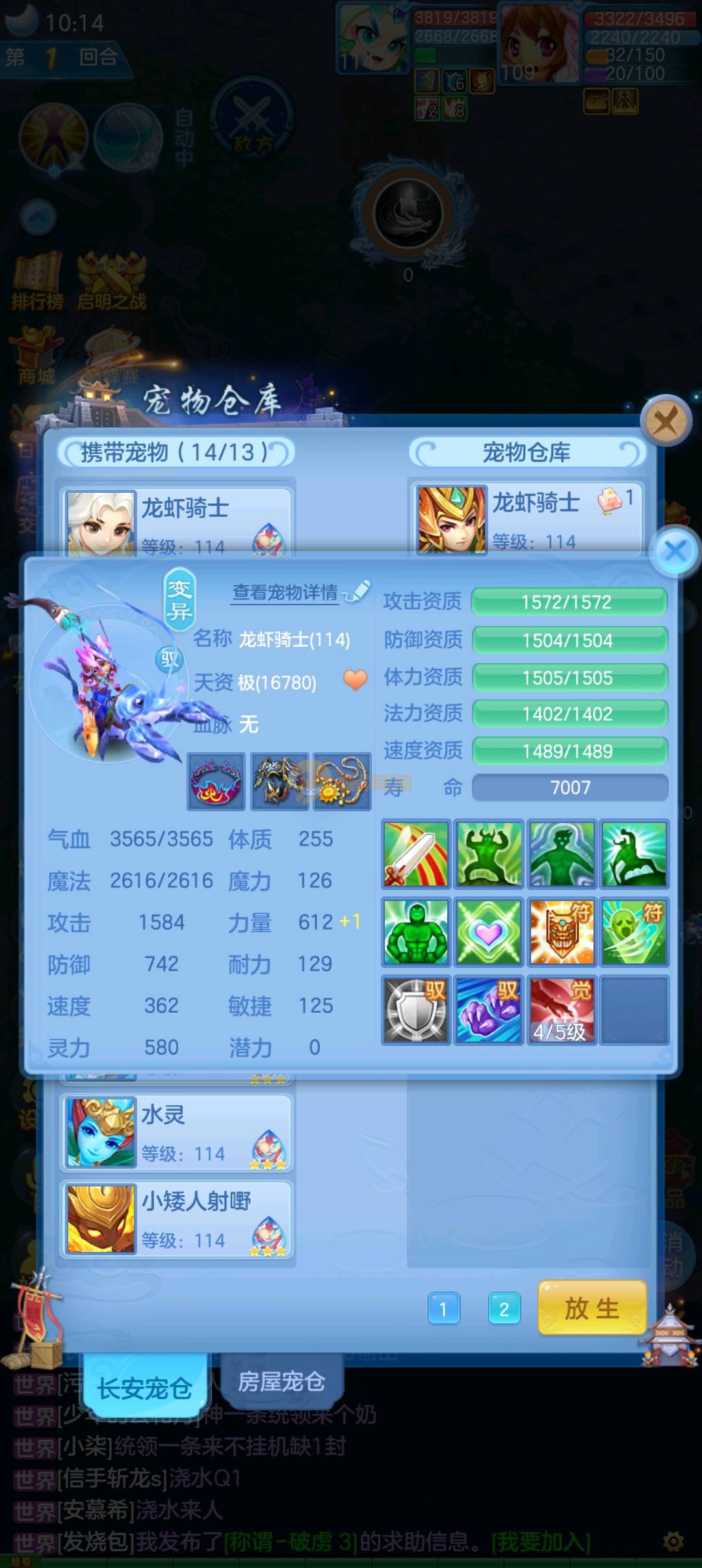Select the 小矮人射嘢 pet row
Viewport: 702px width, 1568px height.
(177, 1220)
